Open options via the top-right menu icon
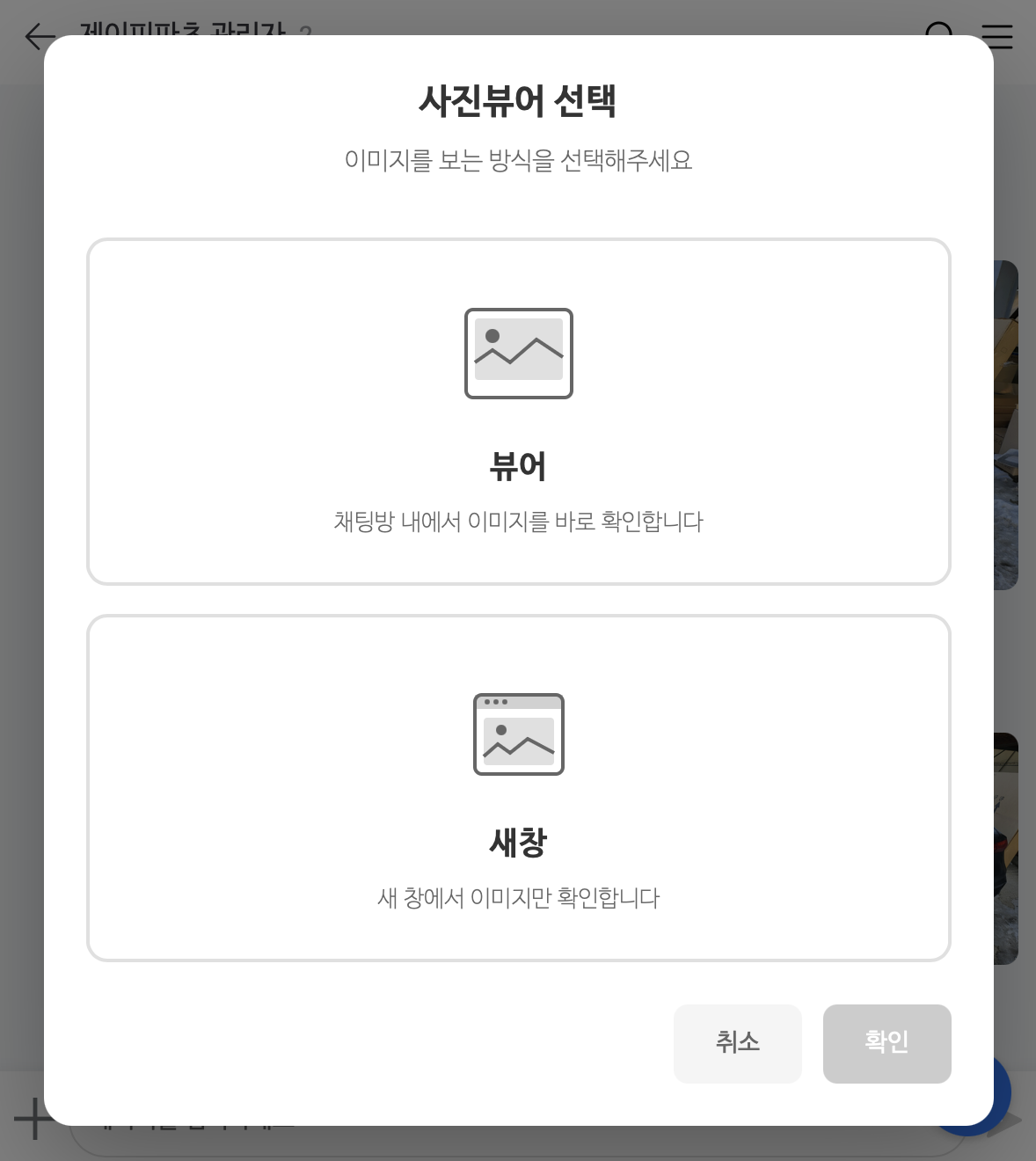 (x=997, y=37)
